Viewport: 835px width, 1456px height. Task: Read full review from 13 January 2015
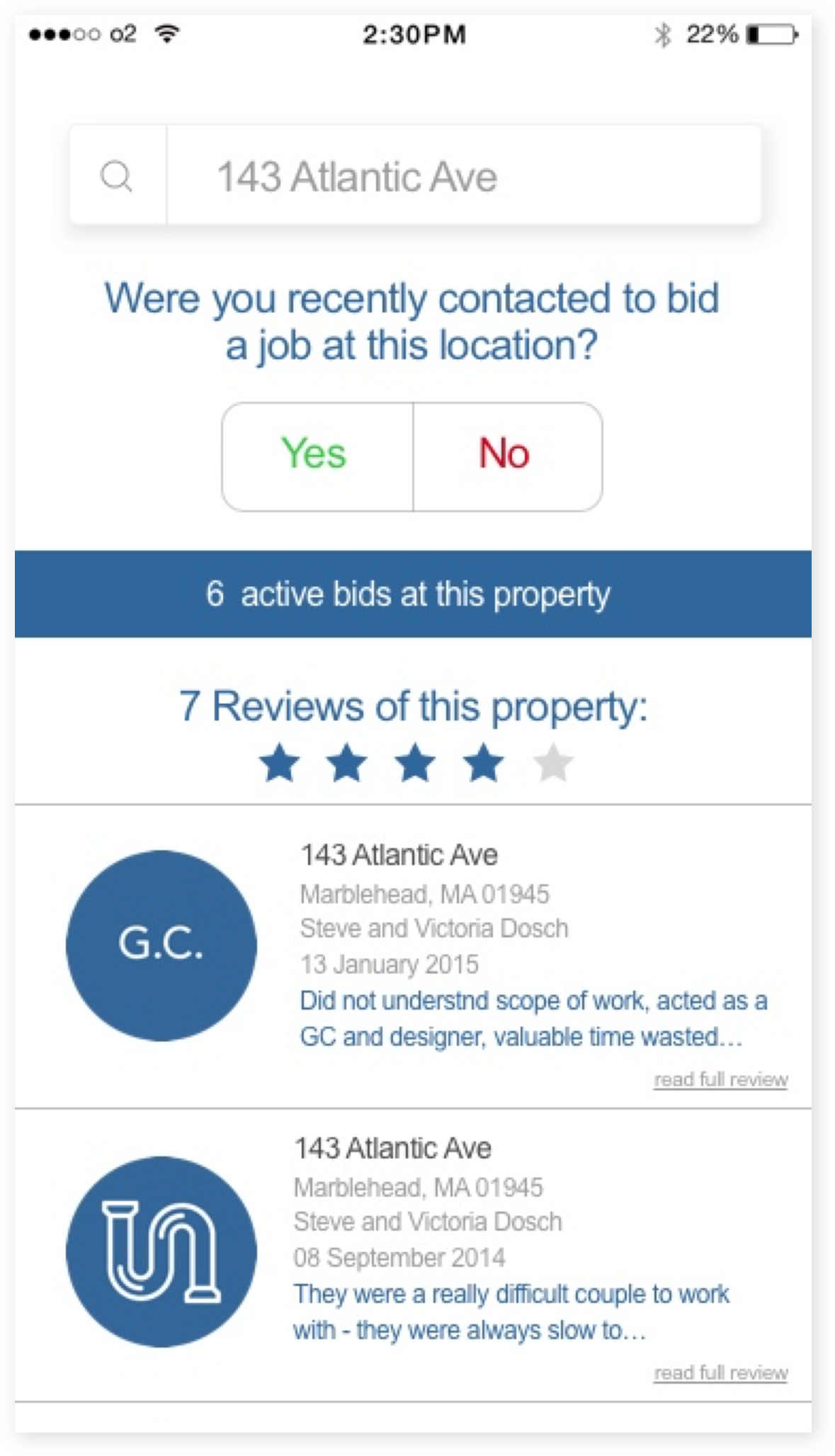[x=720, y=1079]
